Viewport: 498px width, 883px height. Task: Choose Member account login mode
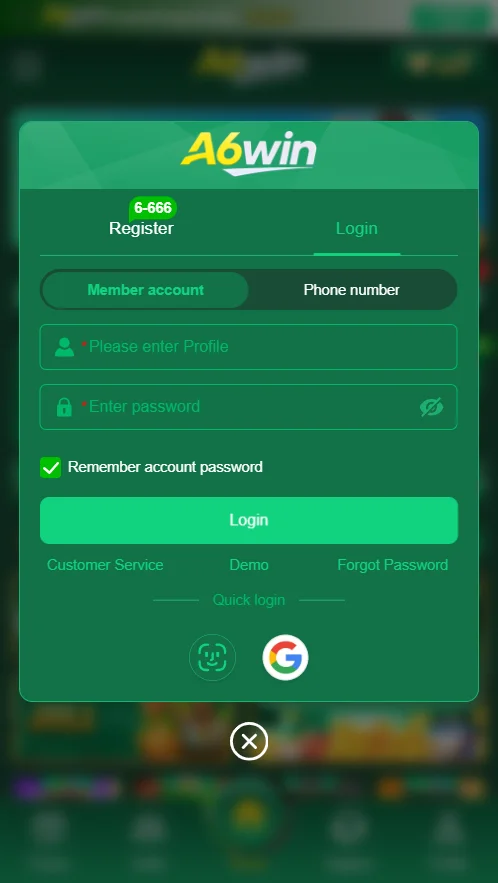click(x=145, y=290)
